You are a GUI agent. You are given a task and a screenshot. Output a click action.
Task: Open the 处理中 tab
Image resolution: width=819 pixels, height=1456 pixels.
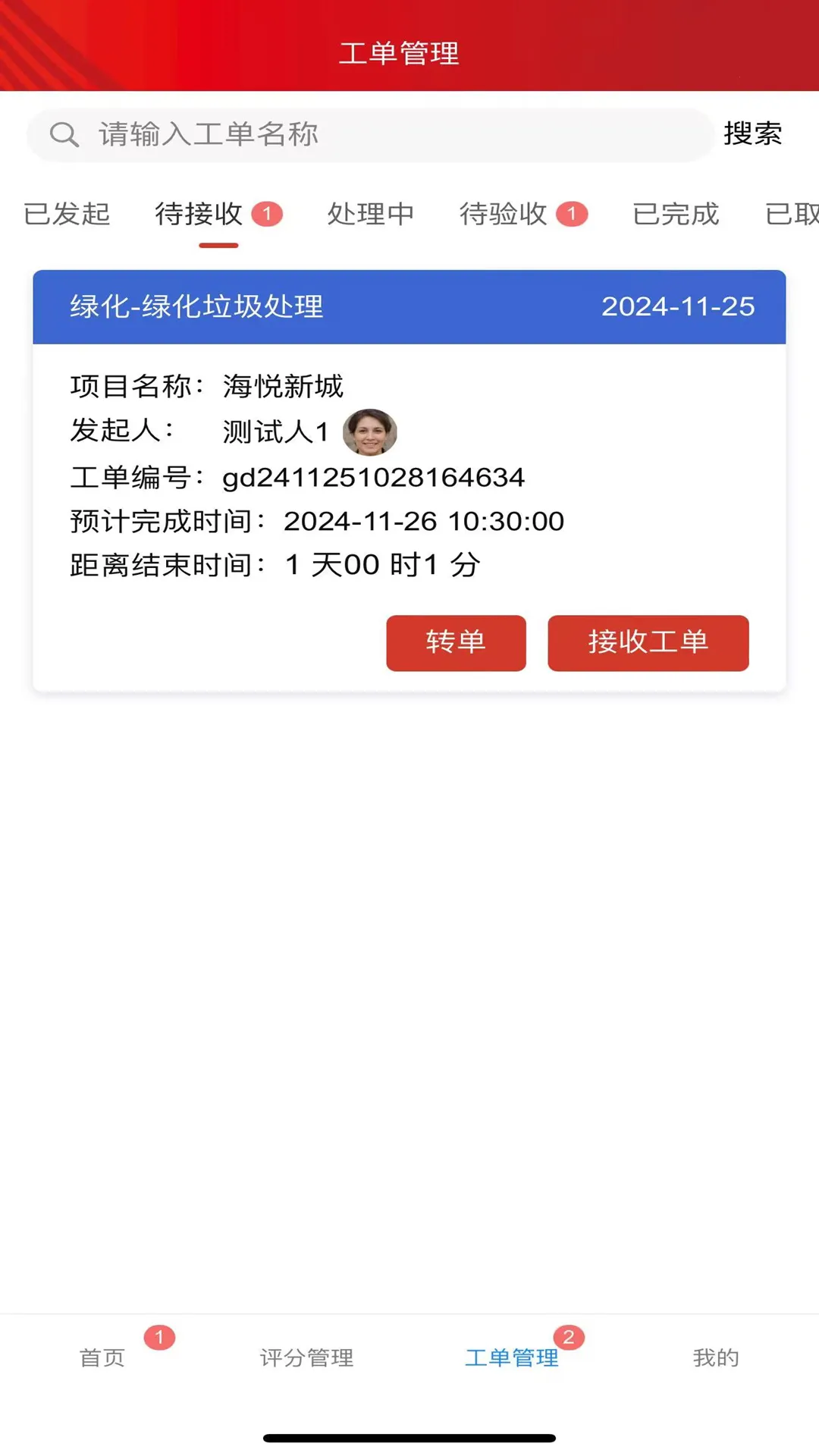pos(371,215)
